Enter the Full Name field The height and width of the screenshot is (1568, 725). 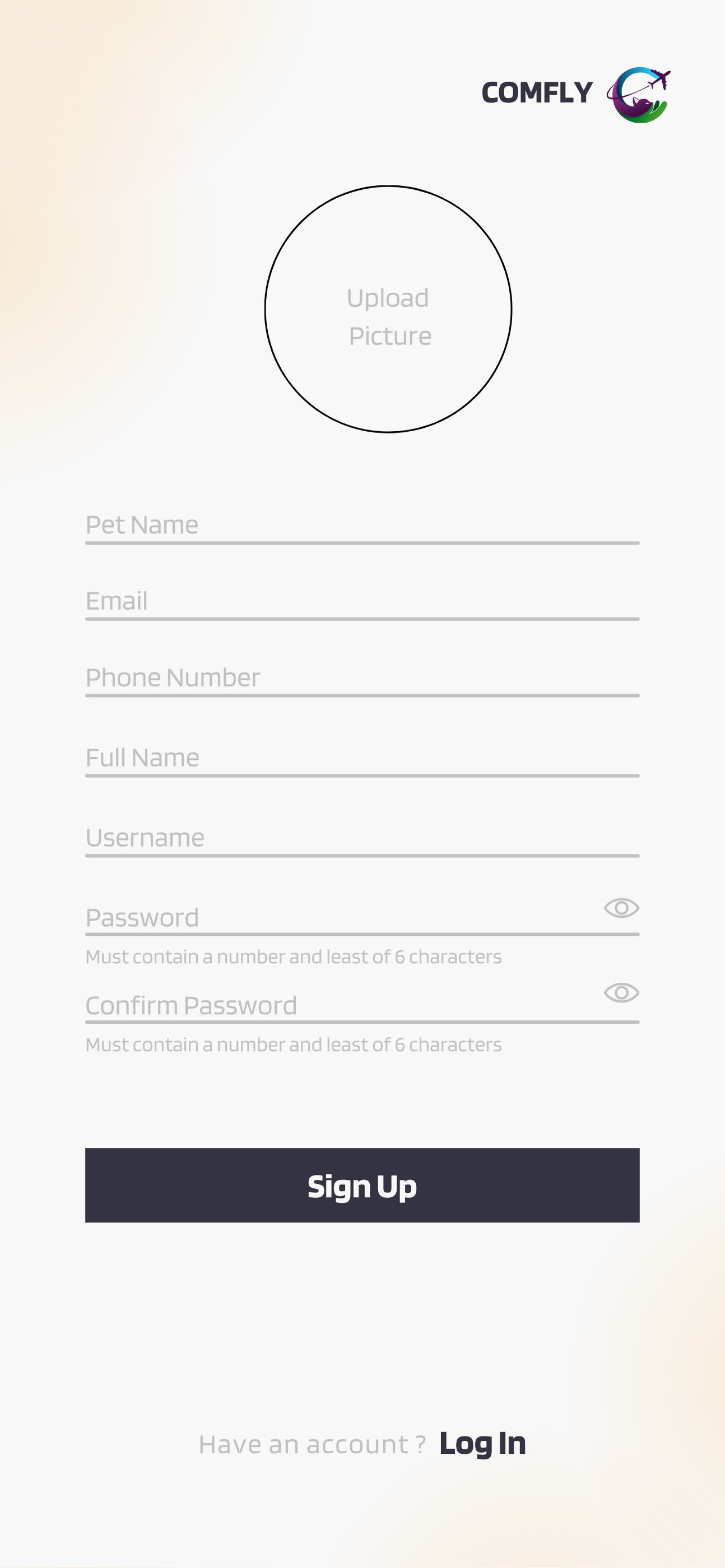point(362,758)
